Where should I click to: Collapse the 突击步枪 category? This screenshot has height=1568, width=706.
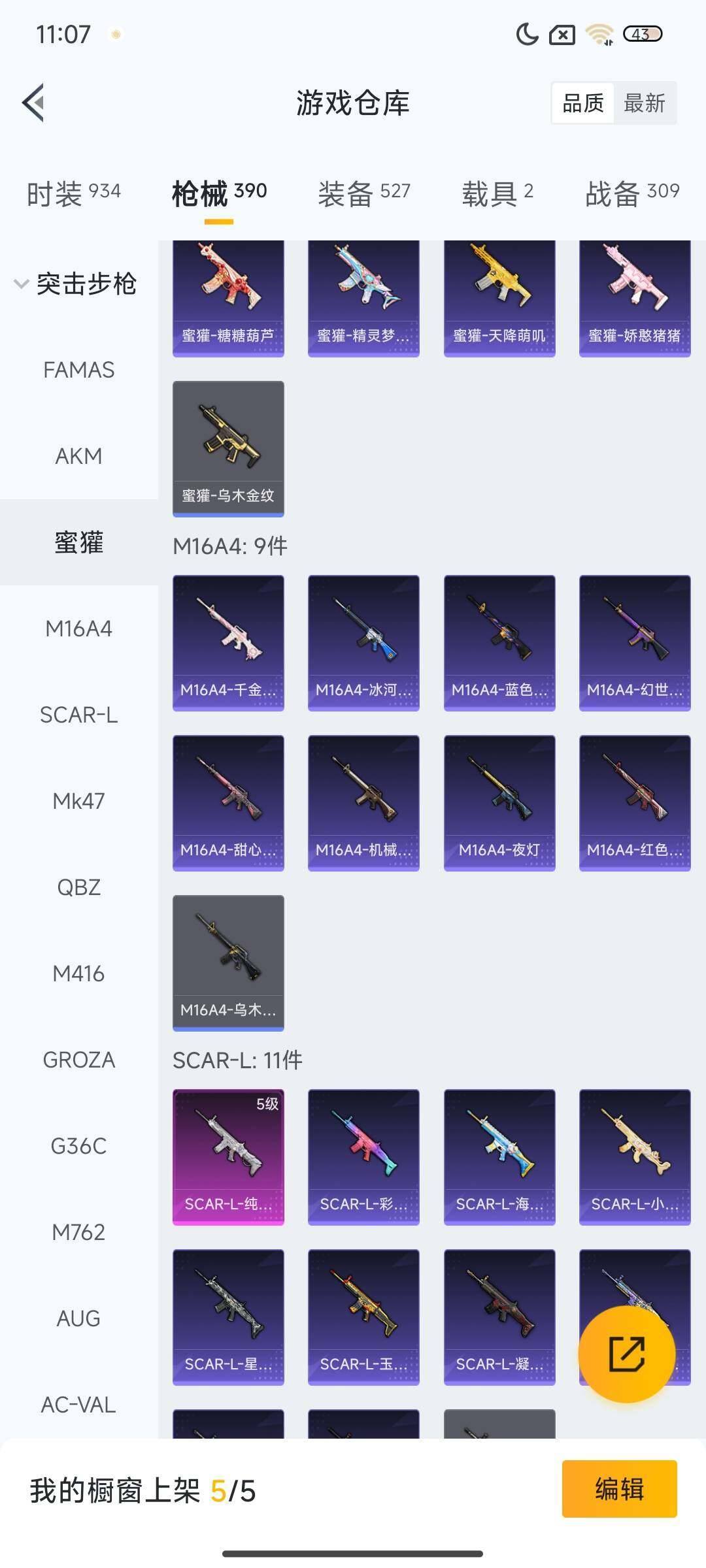(75, 284)
